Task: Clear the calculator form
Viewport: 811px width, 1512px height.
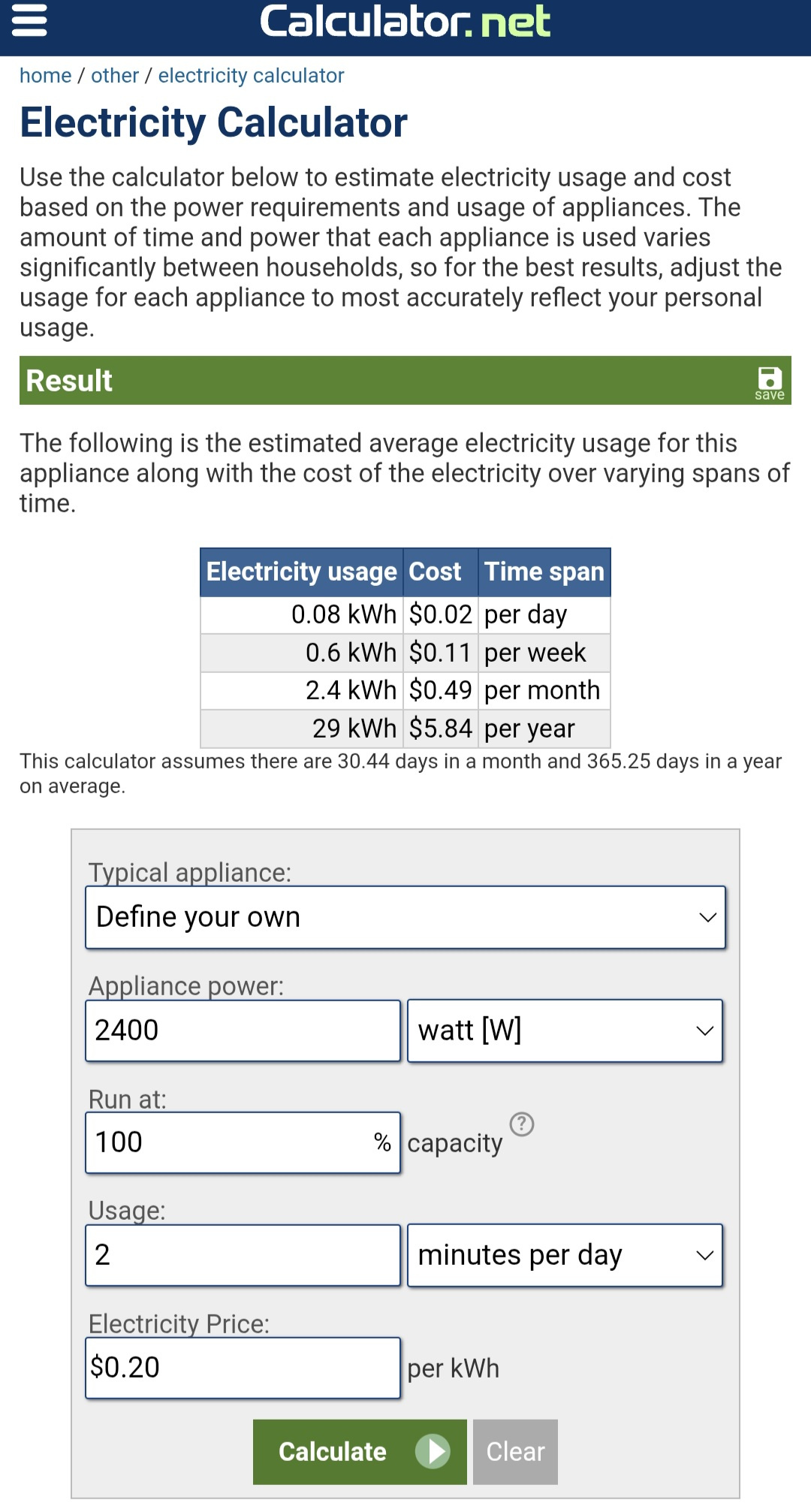Action: click(515, 1452)
